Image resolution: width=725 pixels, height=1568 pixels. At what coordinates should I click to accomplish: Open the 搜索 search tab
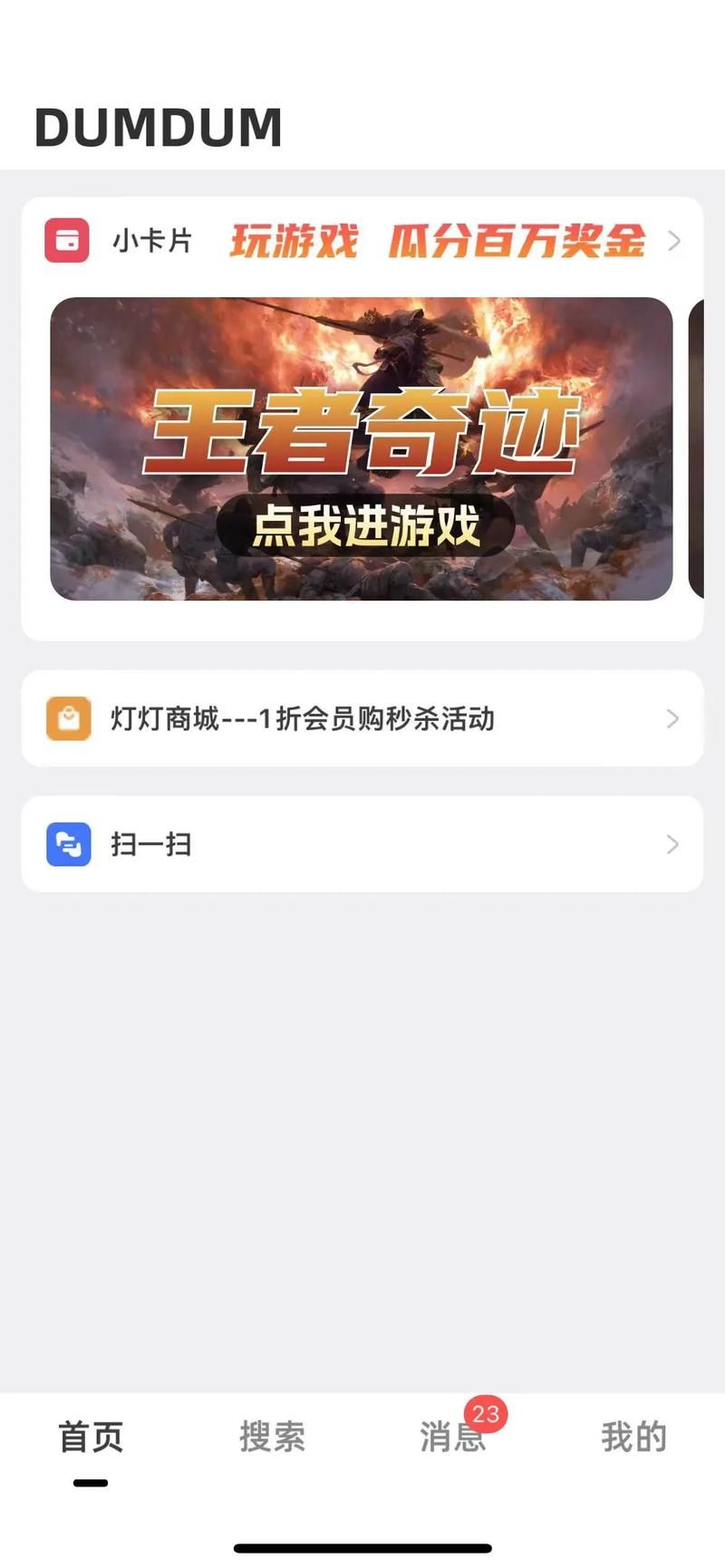(272, 1437)
